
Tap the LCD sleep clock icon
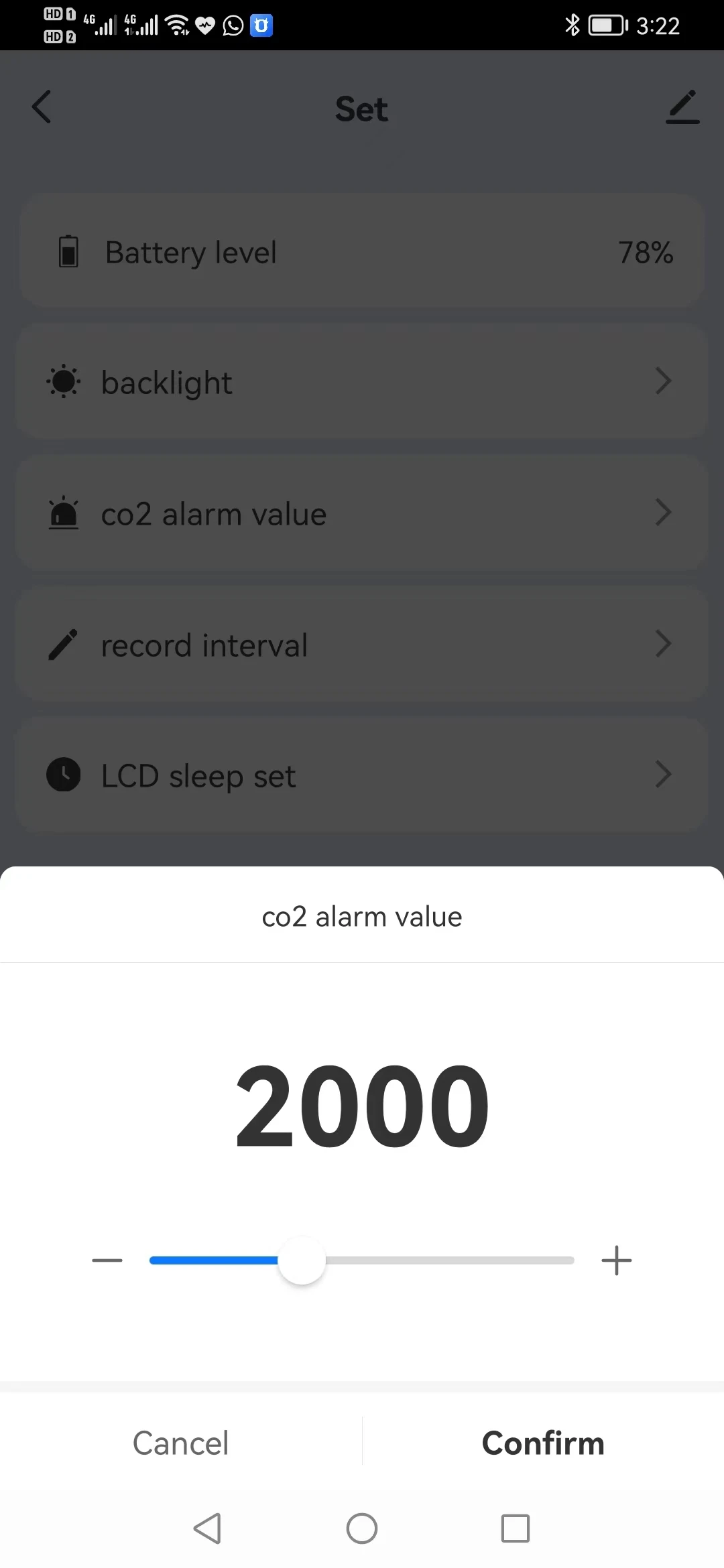[63, 775]
